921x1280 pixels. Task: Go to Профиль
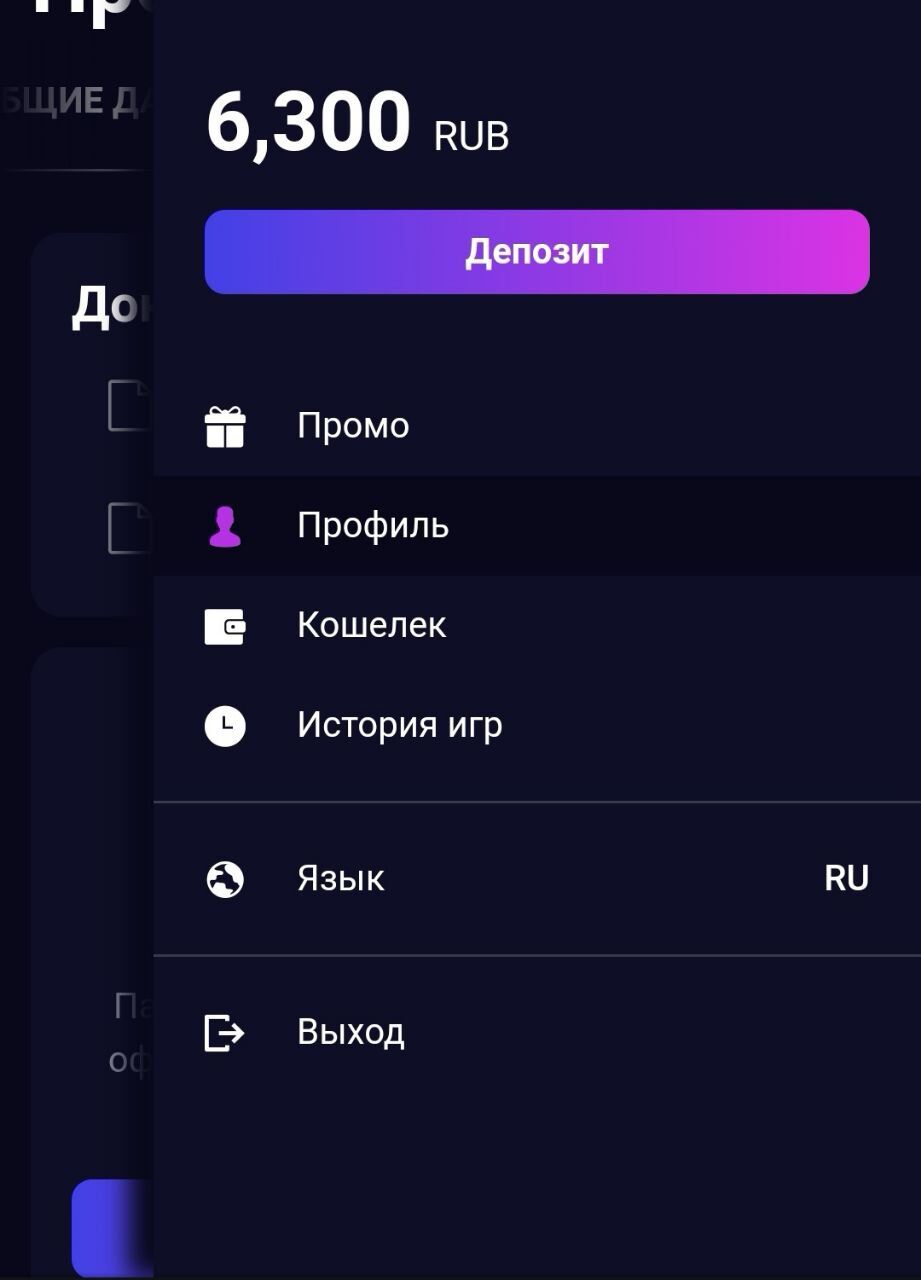click(372, 526)
